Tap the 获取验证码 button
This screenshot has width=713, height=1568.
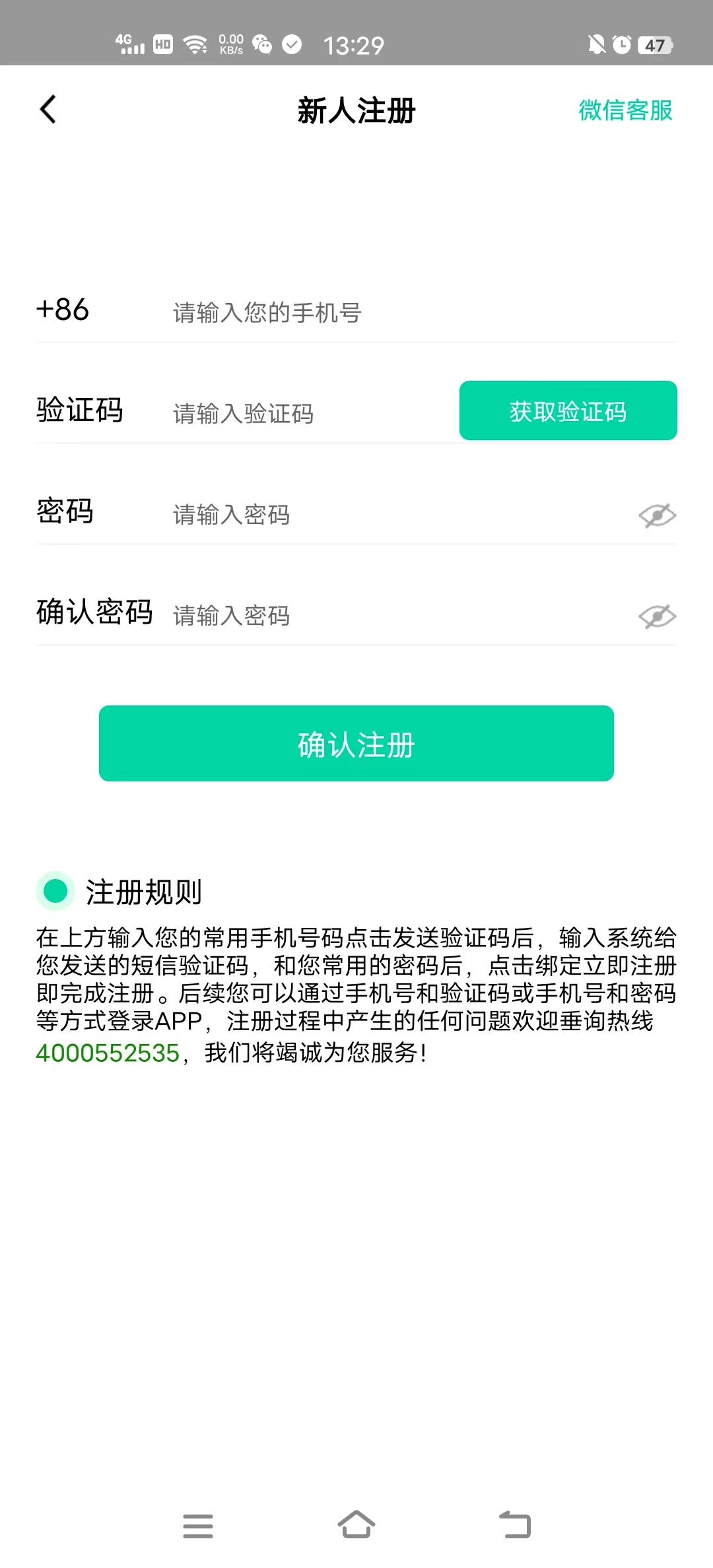[x=568, y=410]
